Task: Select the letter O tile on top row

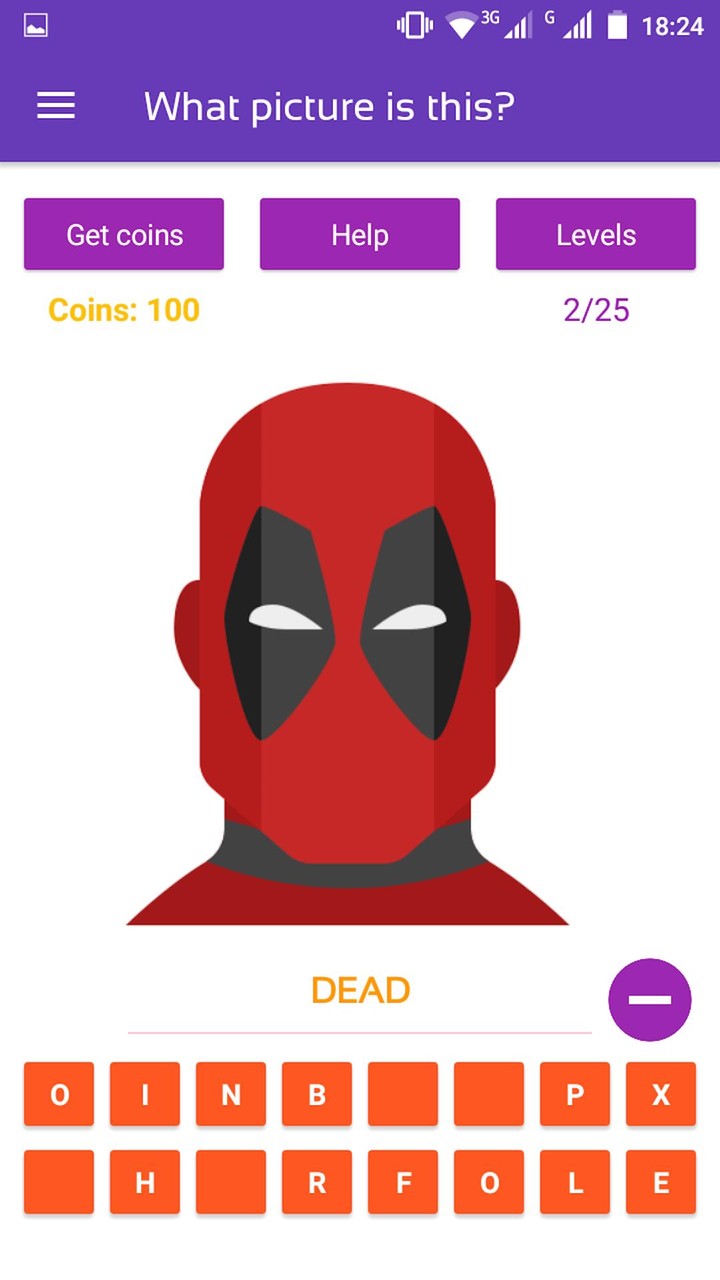Action: tap(58, 1094)
